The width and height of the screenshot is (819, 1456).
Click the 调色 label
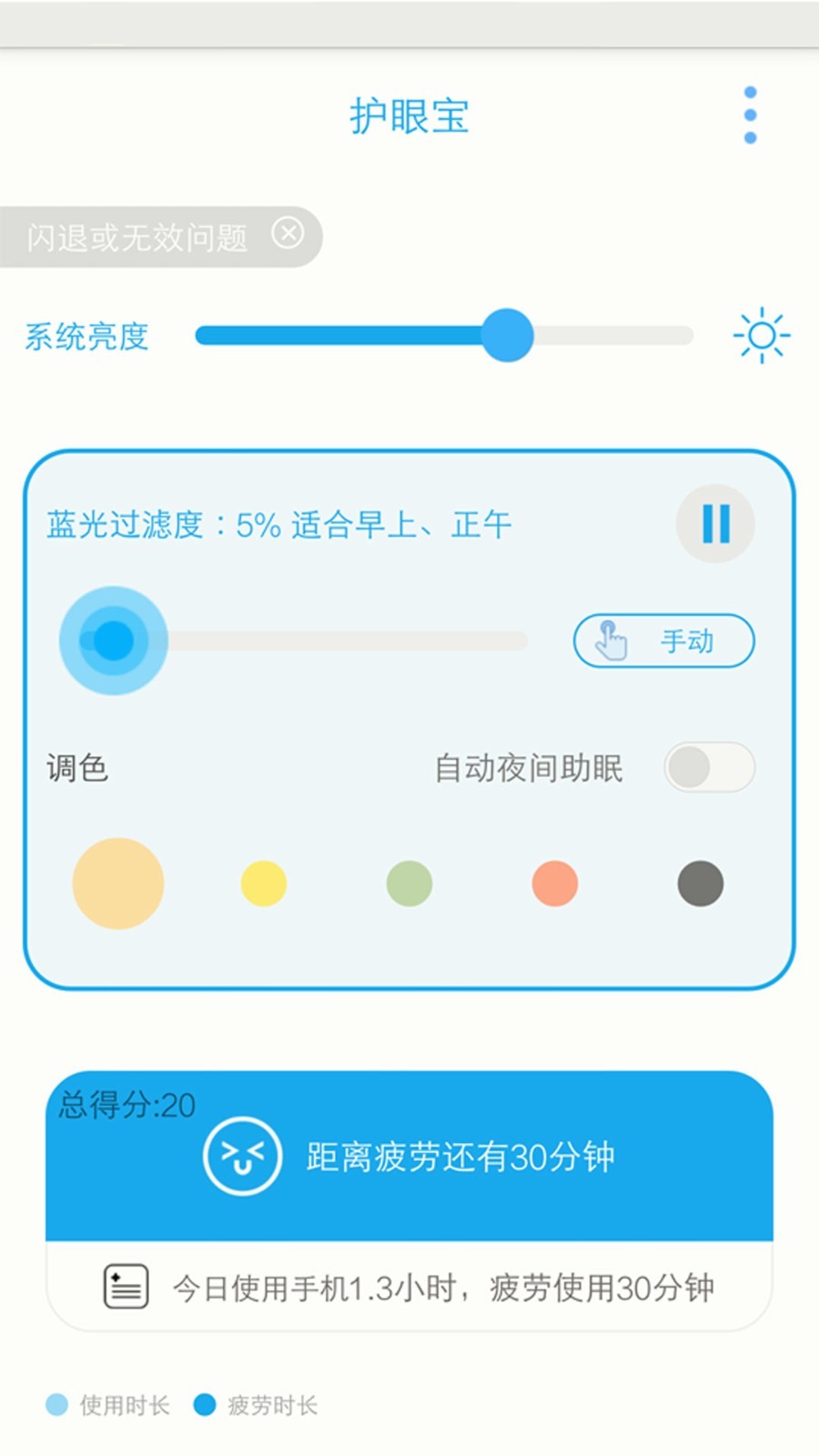pos(76,769)
